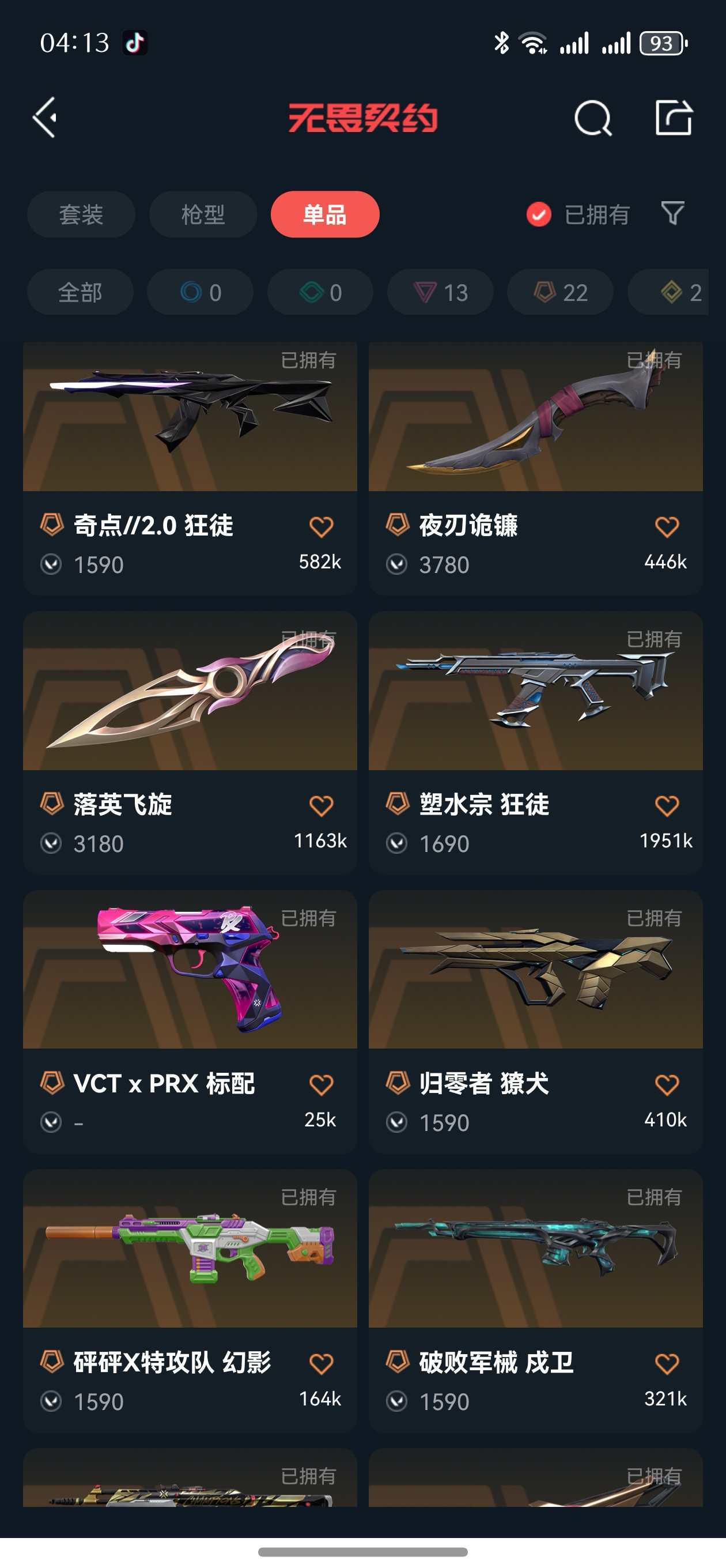
Task: Open the 奇点//2.0 狂徒 skin card
Action: click(190, 426)
